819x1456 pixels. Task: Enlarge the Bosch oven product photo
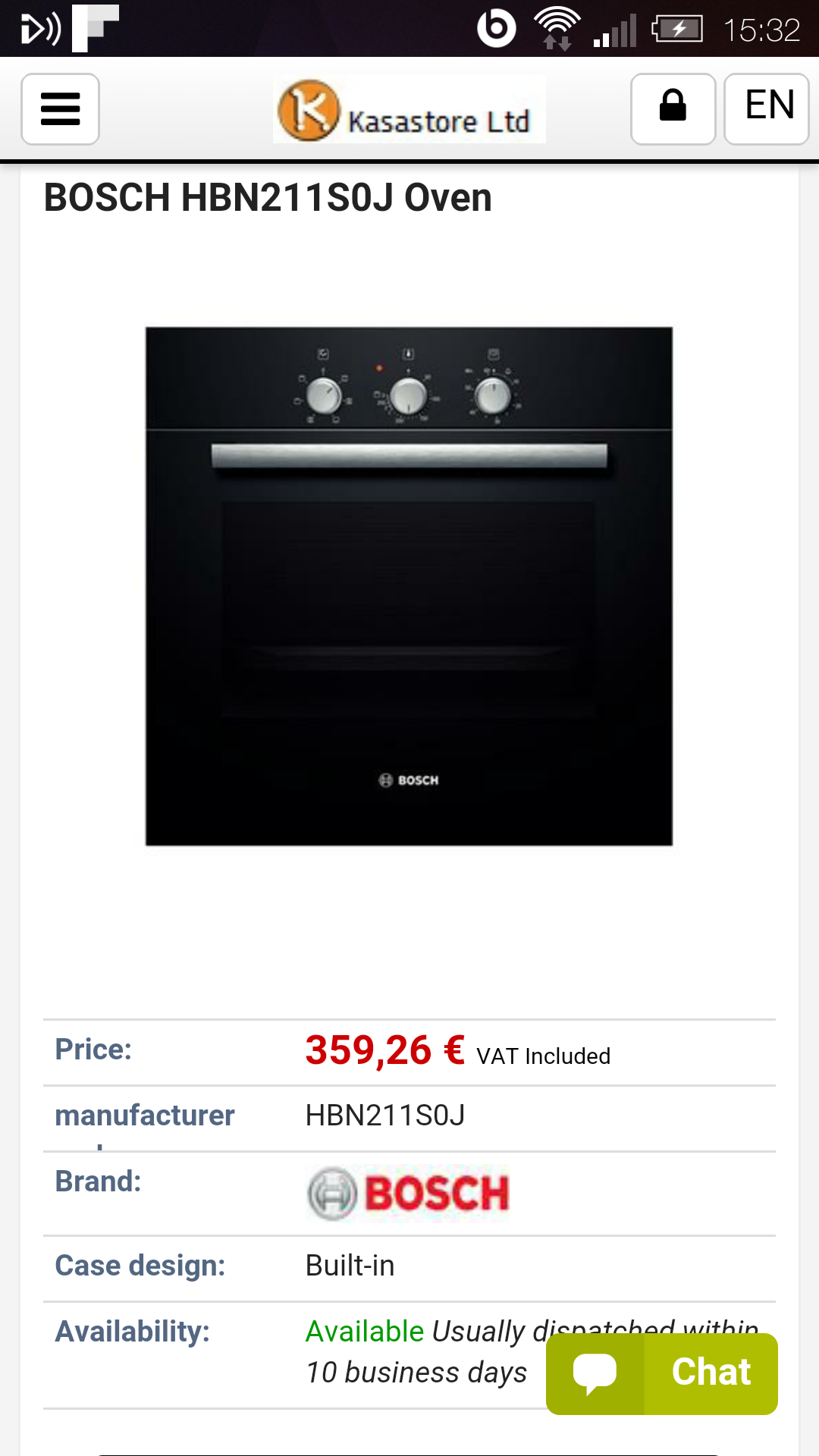[409, 586]
